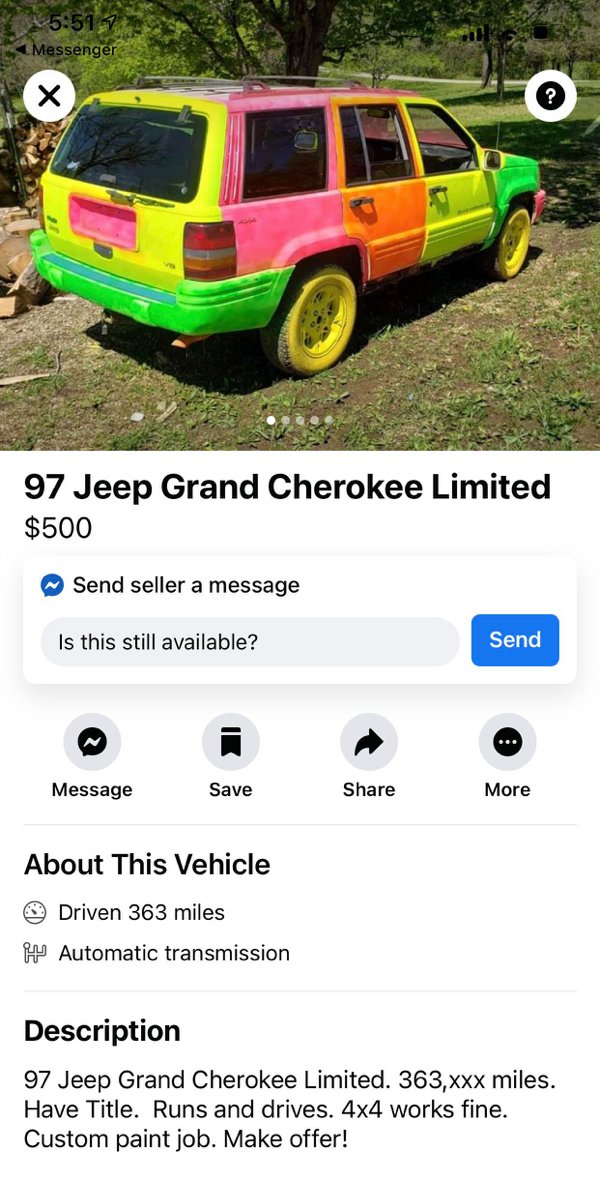Send the 'Is this still available?' message
This screenshot has height=1182, width=600.
point(515,640)
